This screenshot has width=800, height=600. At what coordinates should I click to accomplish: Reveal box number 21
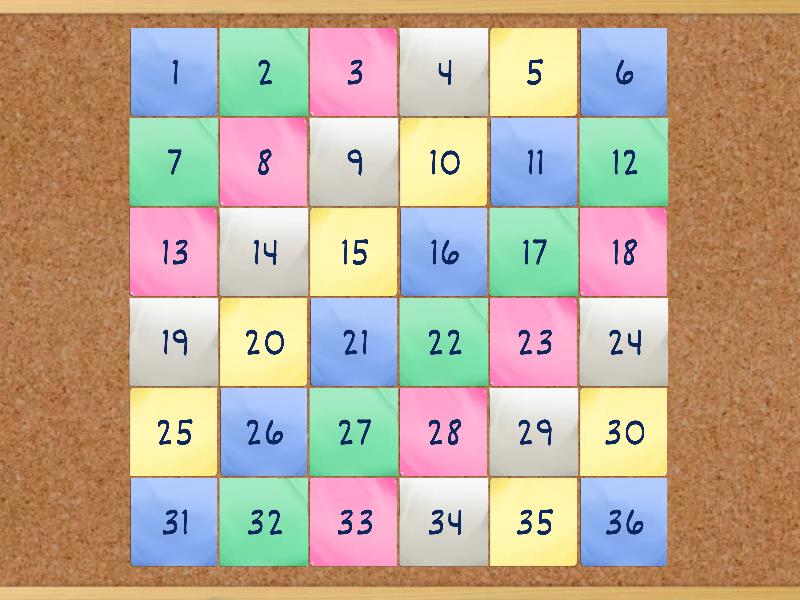coord(354,342)
